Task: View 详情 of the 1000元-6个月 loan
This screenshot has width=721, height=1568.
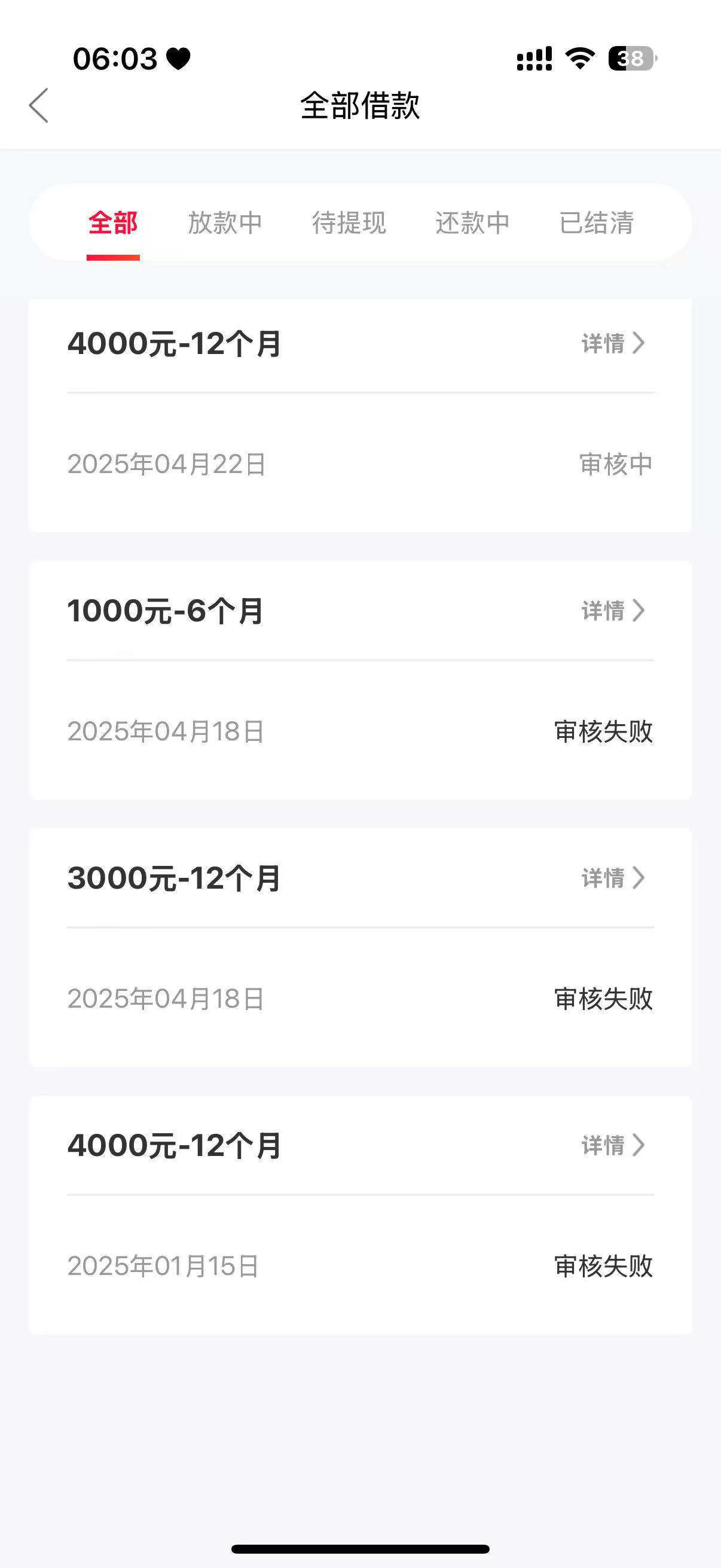Action: point(613,611)
